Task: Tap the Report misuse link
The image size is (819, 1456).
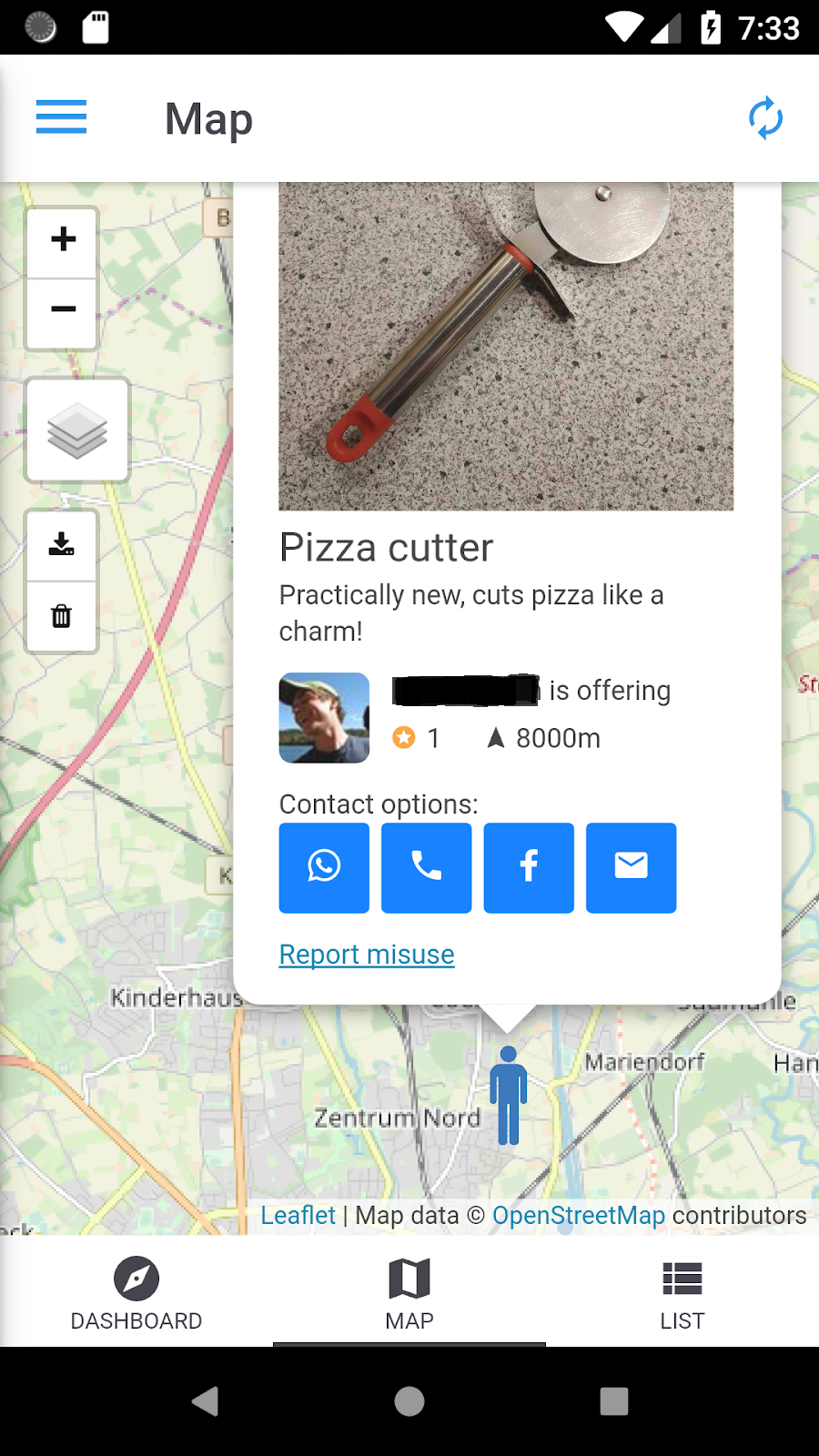Action: tap(367, 955)
